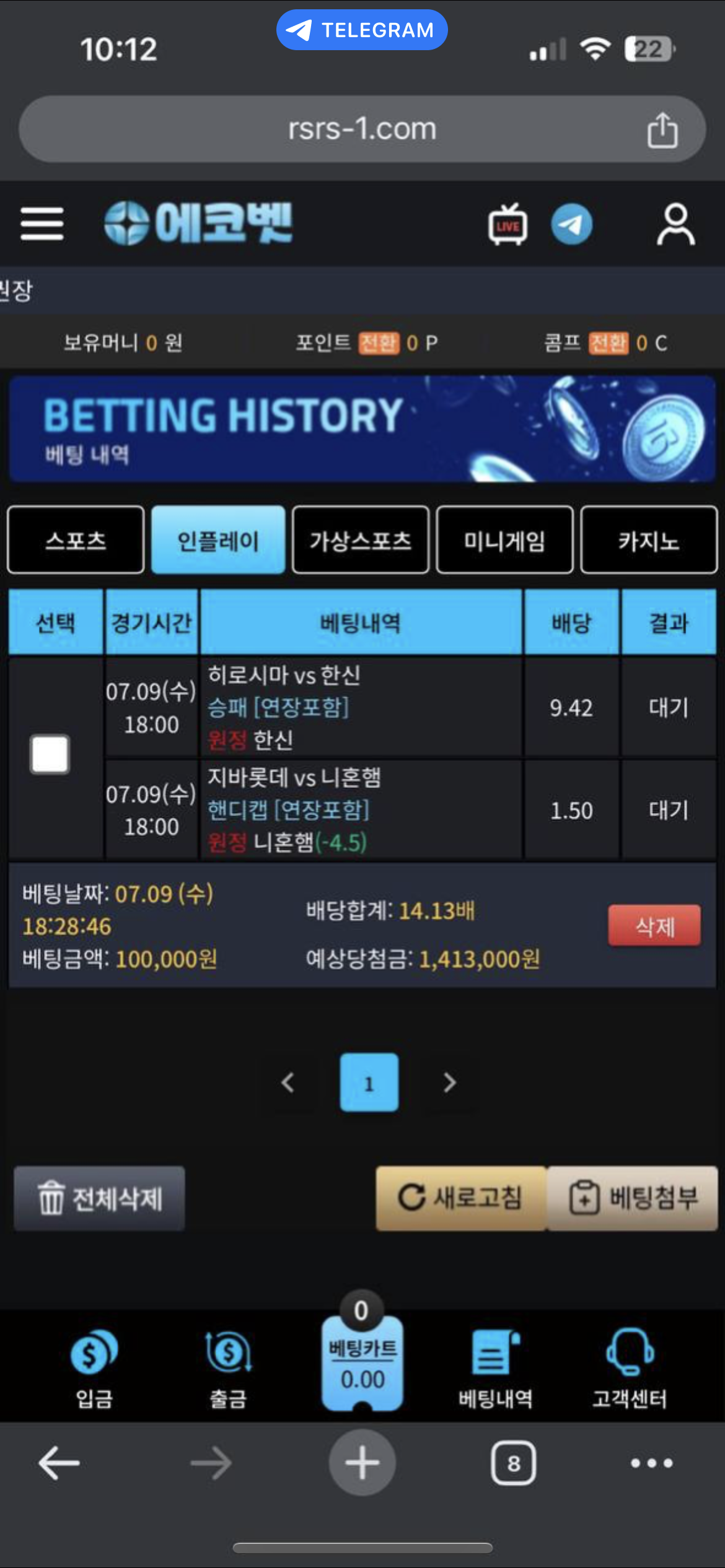Go to the next page arrow
This screenshot has width=725, height=1568.
450,1082
